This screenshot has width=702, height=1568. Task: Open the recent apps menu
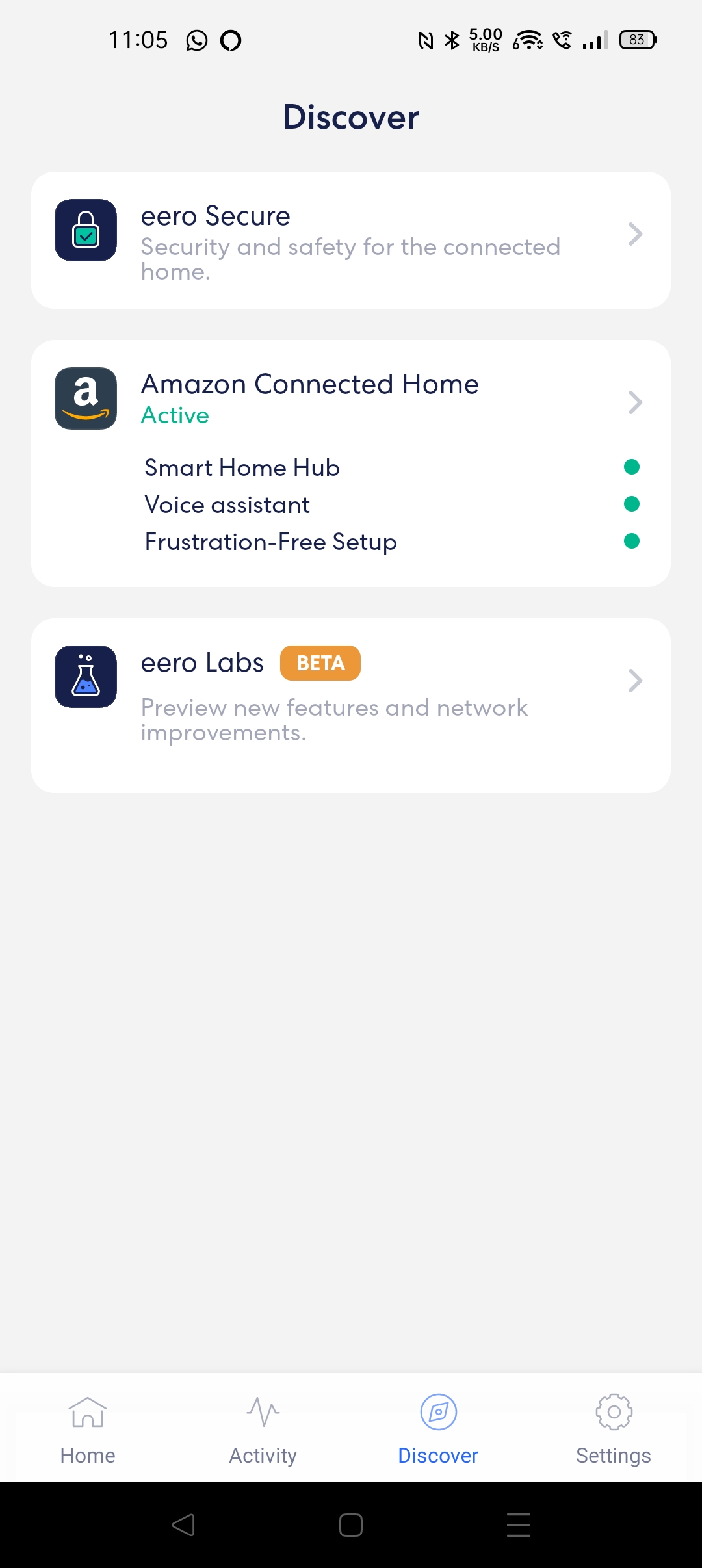519,1525
